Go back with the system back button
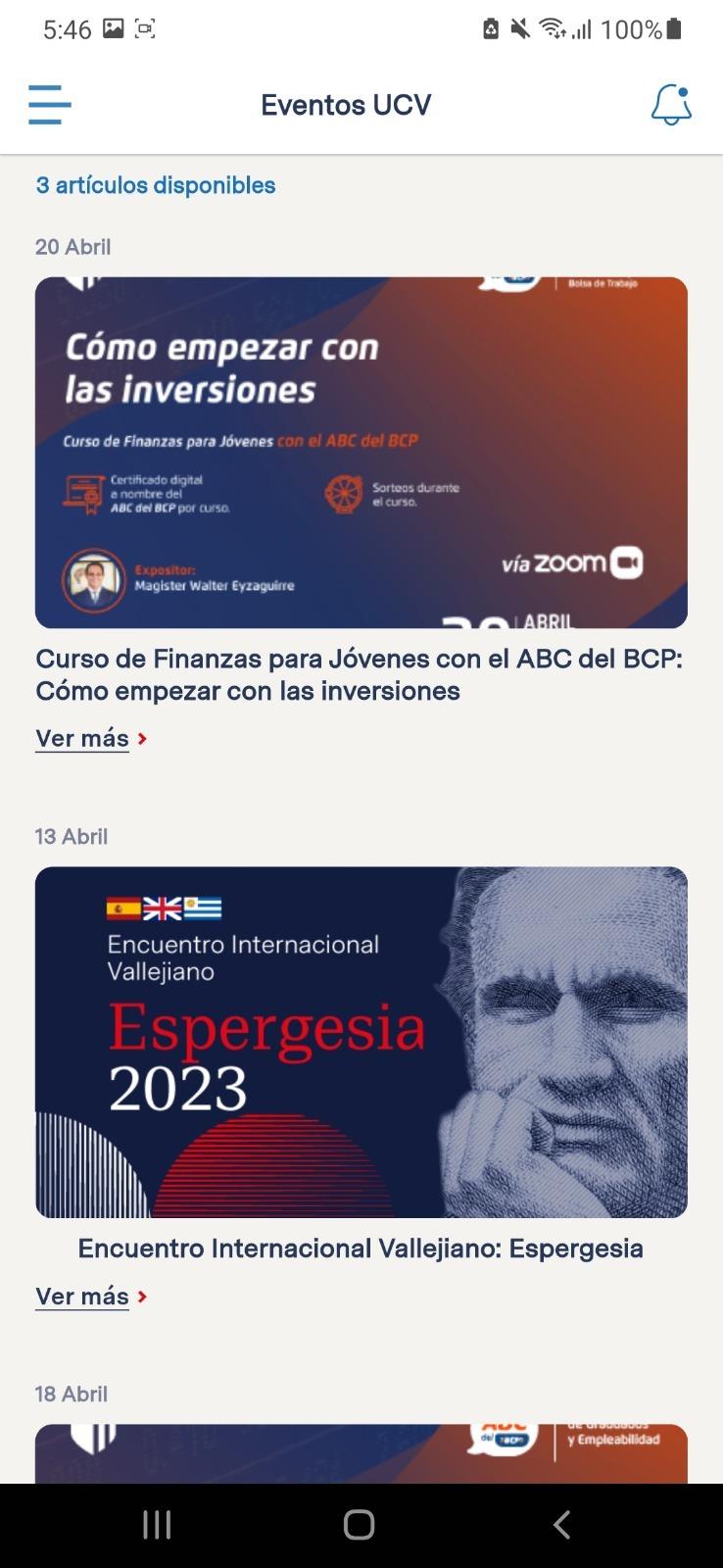This screenshot has width=723, height=1568. pyautogui.click(x=561, y=1525)
